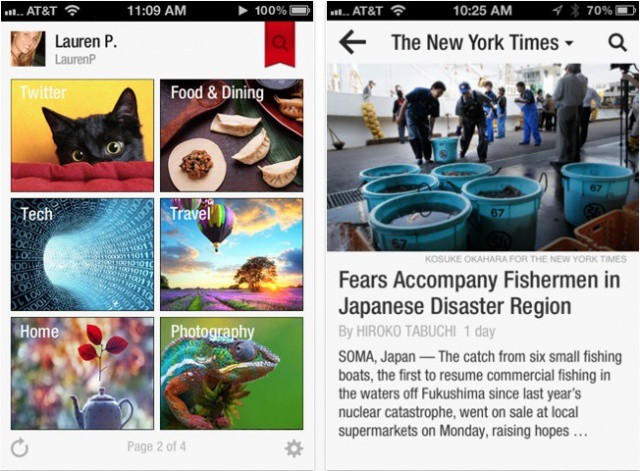Go back using the arrow icon
Image resolution: width=640 pixels, height=471 pixels.
pyautogui.click(x=352, y=42)
